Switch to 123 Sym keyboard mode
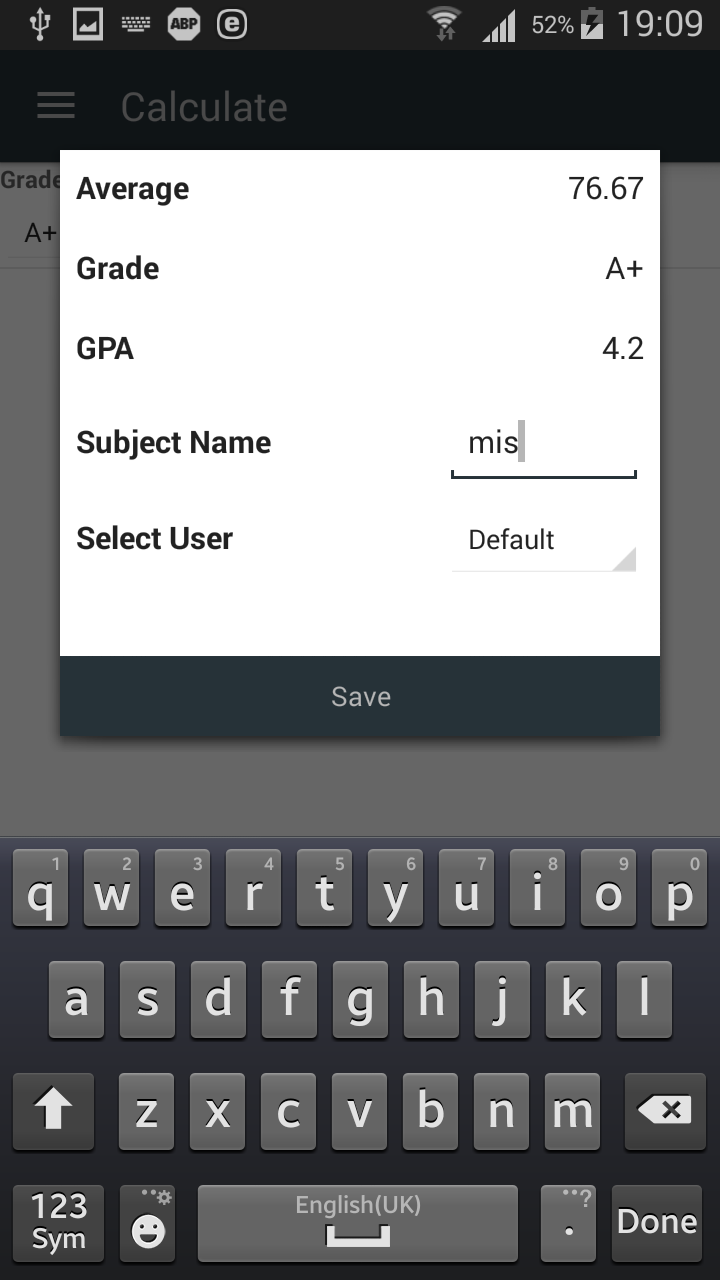The height and width of the screenshot is (1280, 720). (x=58, y=1222)
